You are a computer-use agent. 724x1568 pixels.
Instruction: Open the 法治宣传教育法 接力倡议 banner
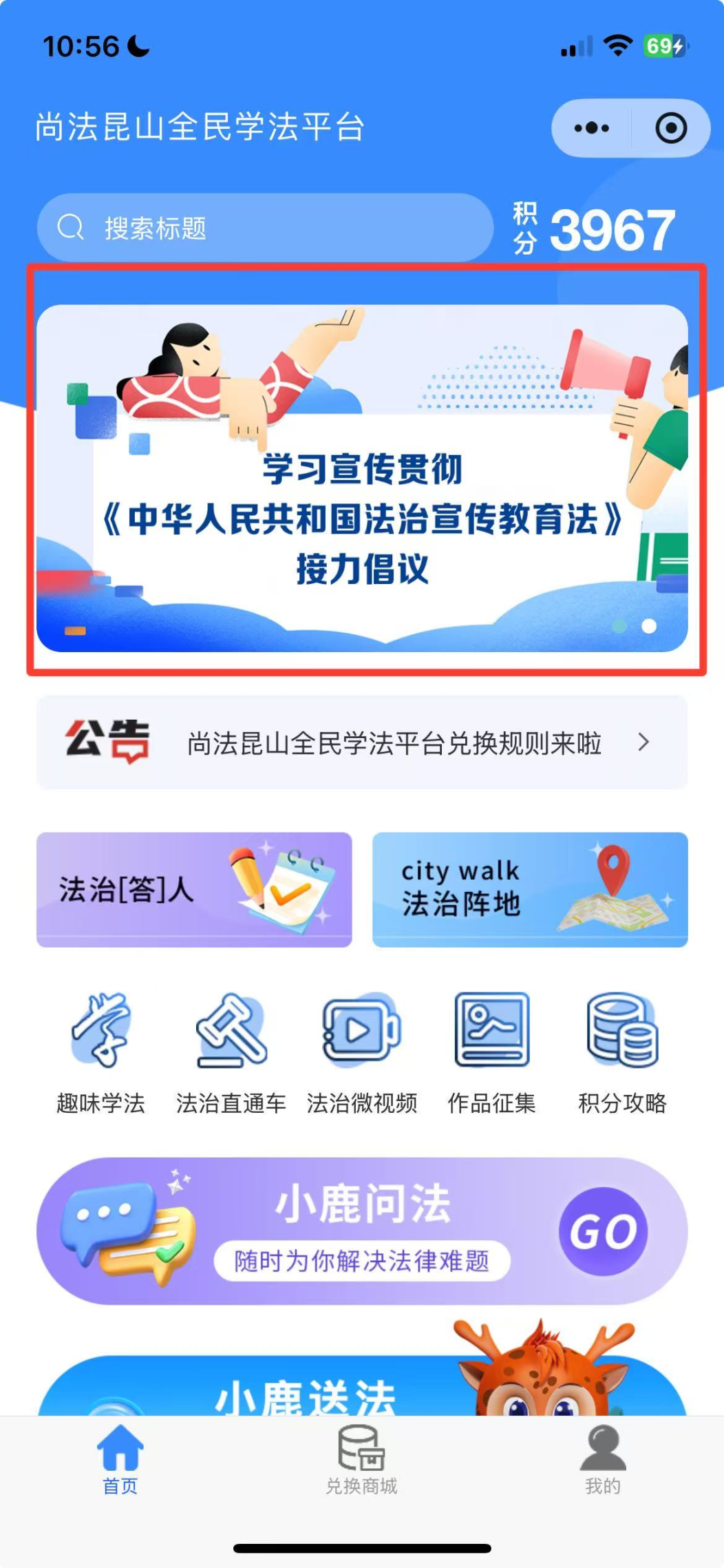click(x=362, y=478)
